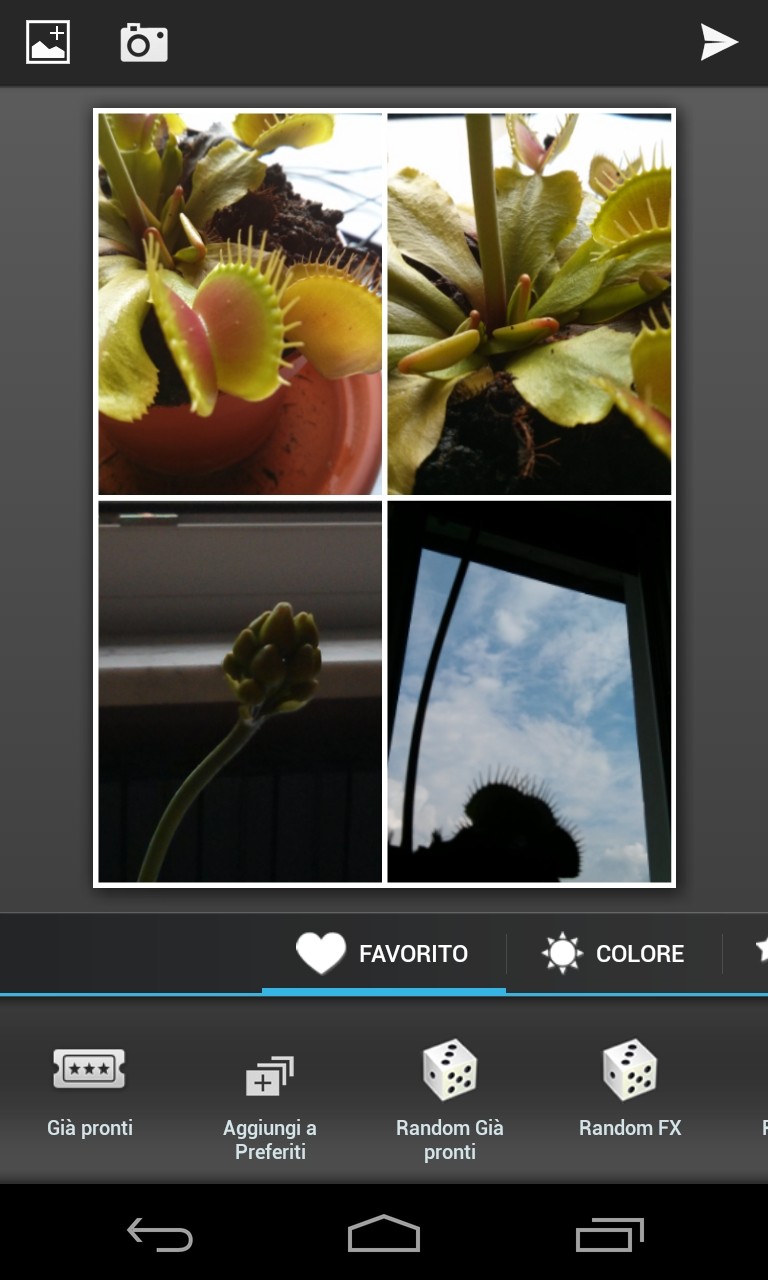Open the camera to take a photo
768x1280 pixels.
pyautogui.click(x=144, y=43)
